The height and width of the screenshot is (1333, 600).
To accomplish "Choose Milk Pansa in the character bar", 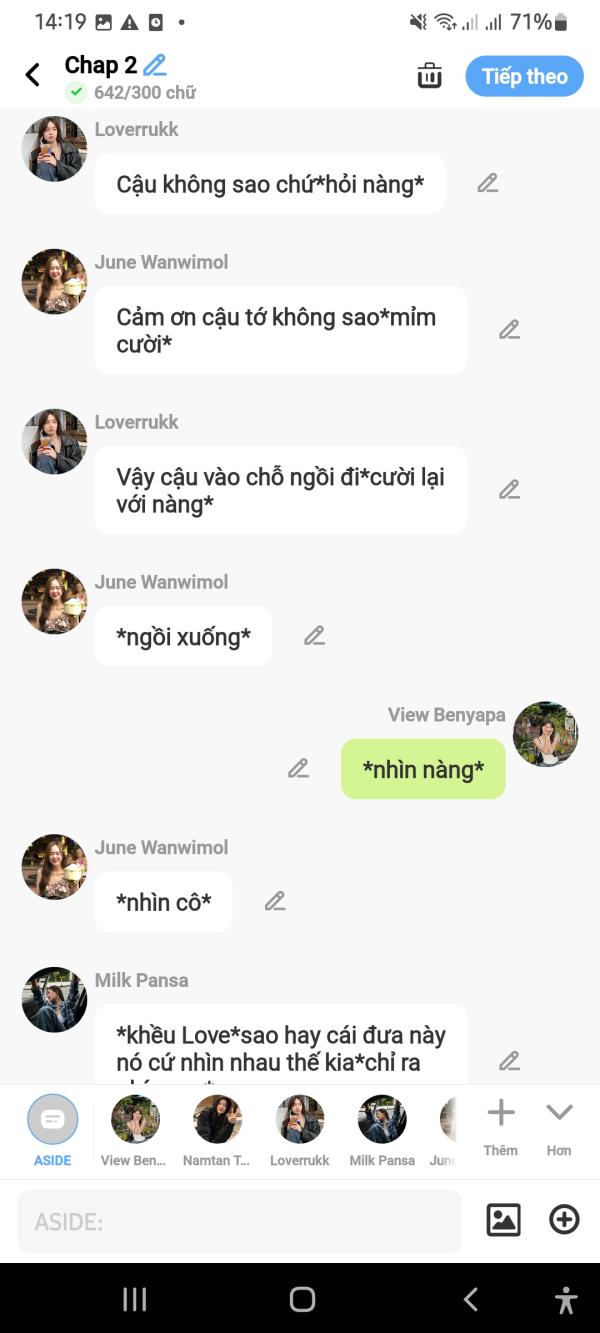I will (x=382, y=1119).
